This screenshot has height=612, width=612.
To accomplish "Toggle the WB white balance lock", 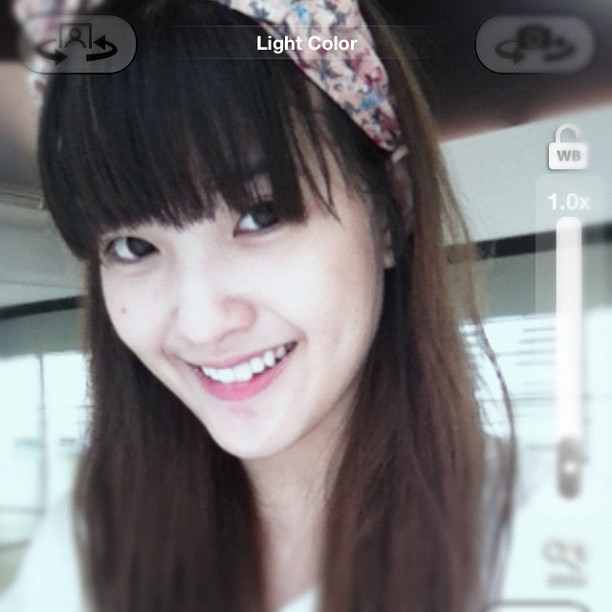I will 567,148.
